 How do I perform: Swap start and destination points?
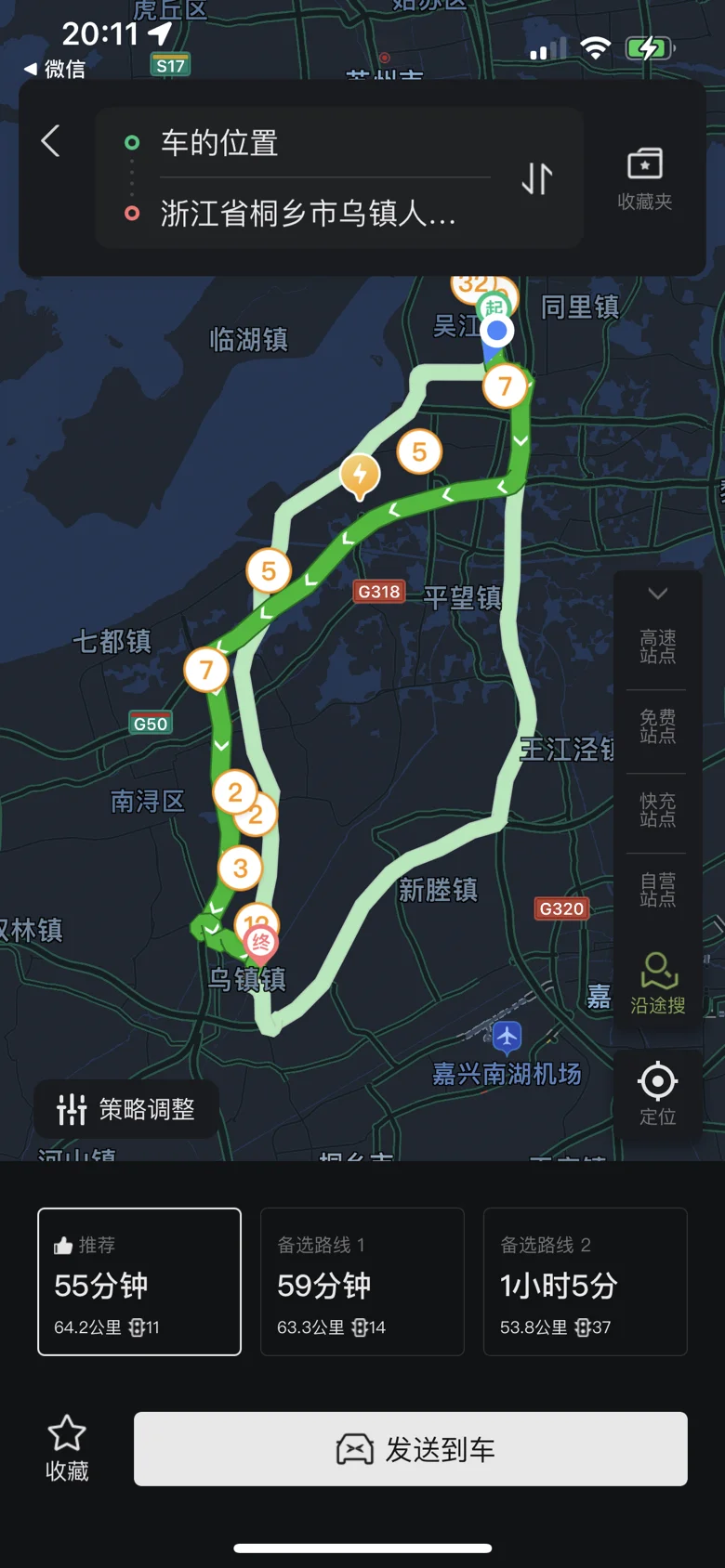[537, 177]
